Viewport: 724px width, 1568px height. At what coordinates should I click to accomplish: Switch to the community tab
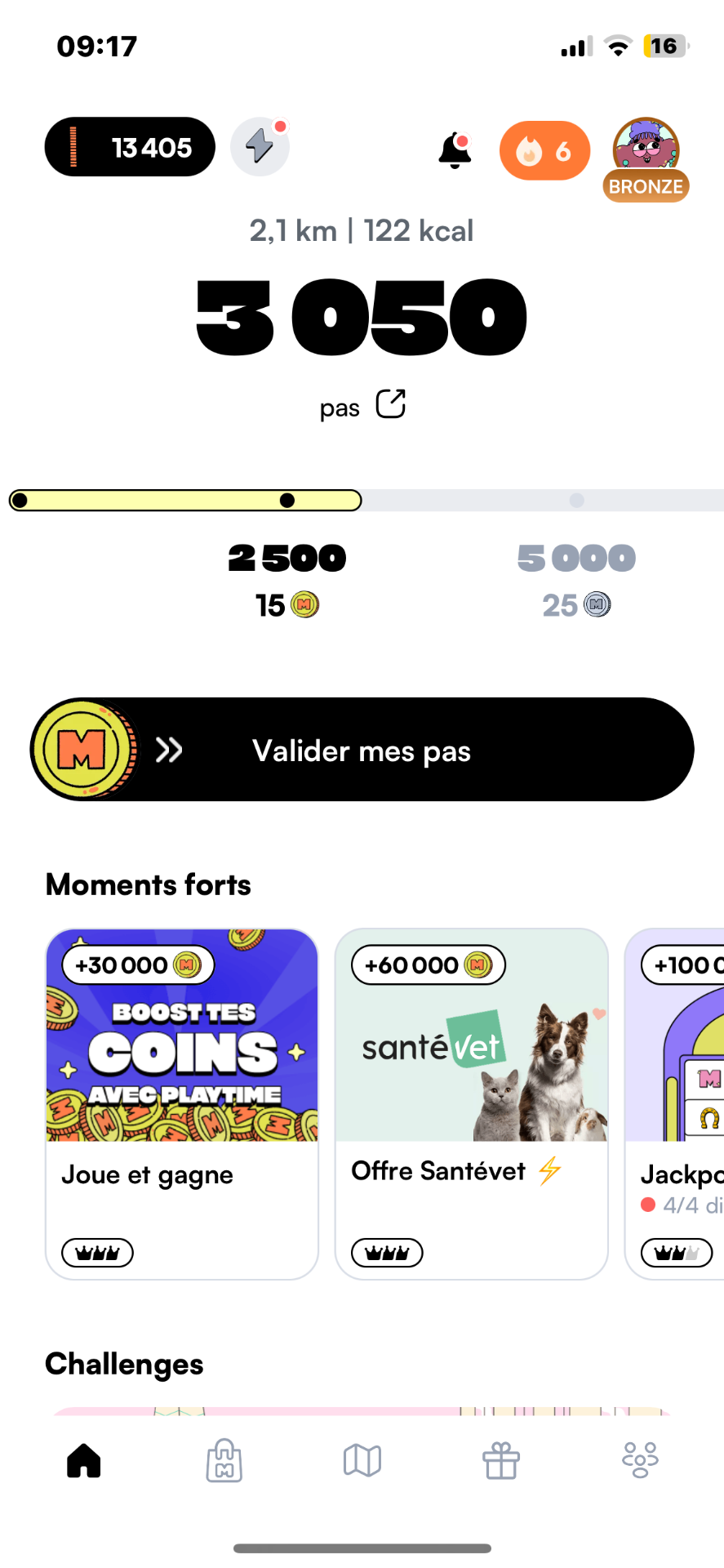(640, 1460)
